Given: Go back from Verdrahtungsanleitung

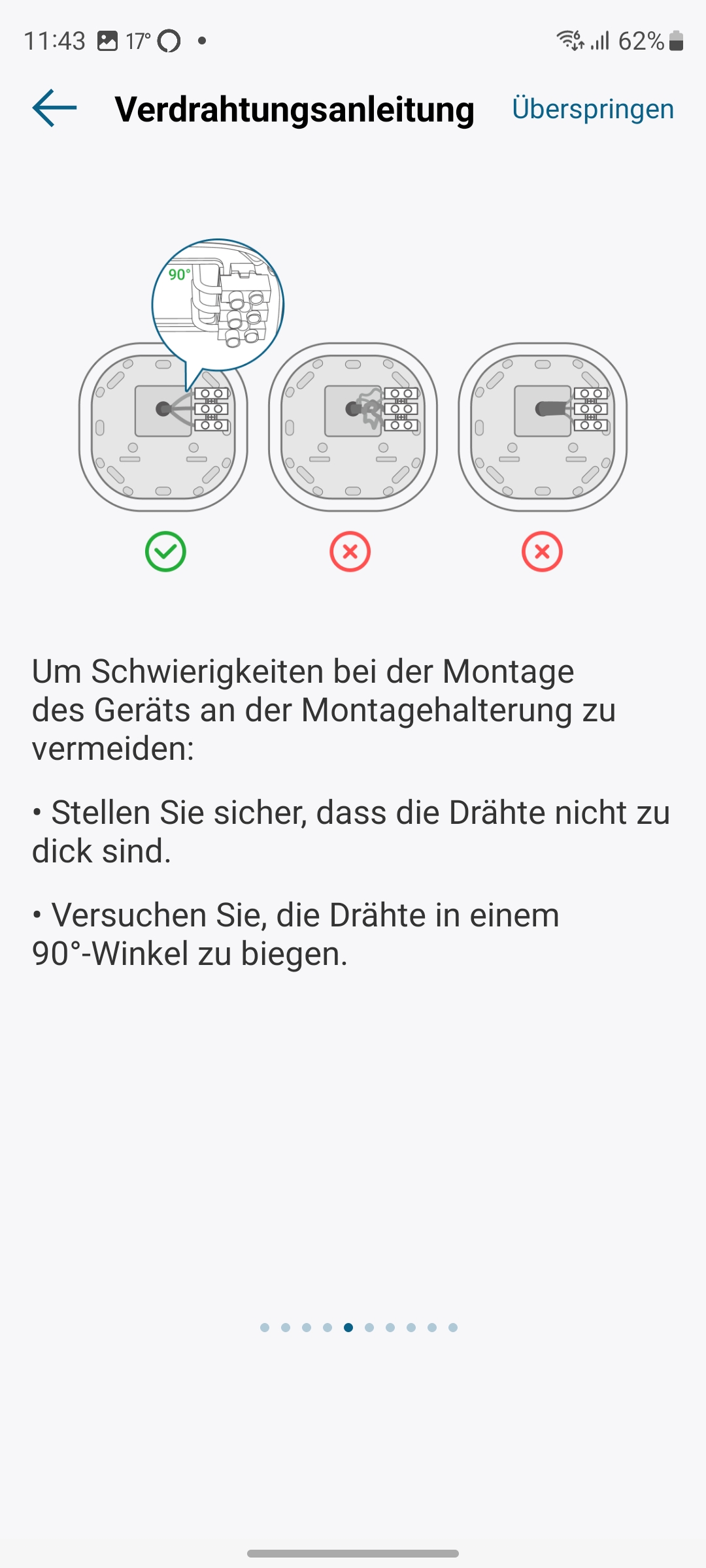Looking at the screenshot, I should [x=55, y=108].
